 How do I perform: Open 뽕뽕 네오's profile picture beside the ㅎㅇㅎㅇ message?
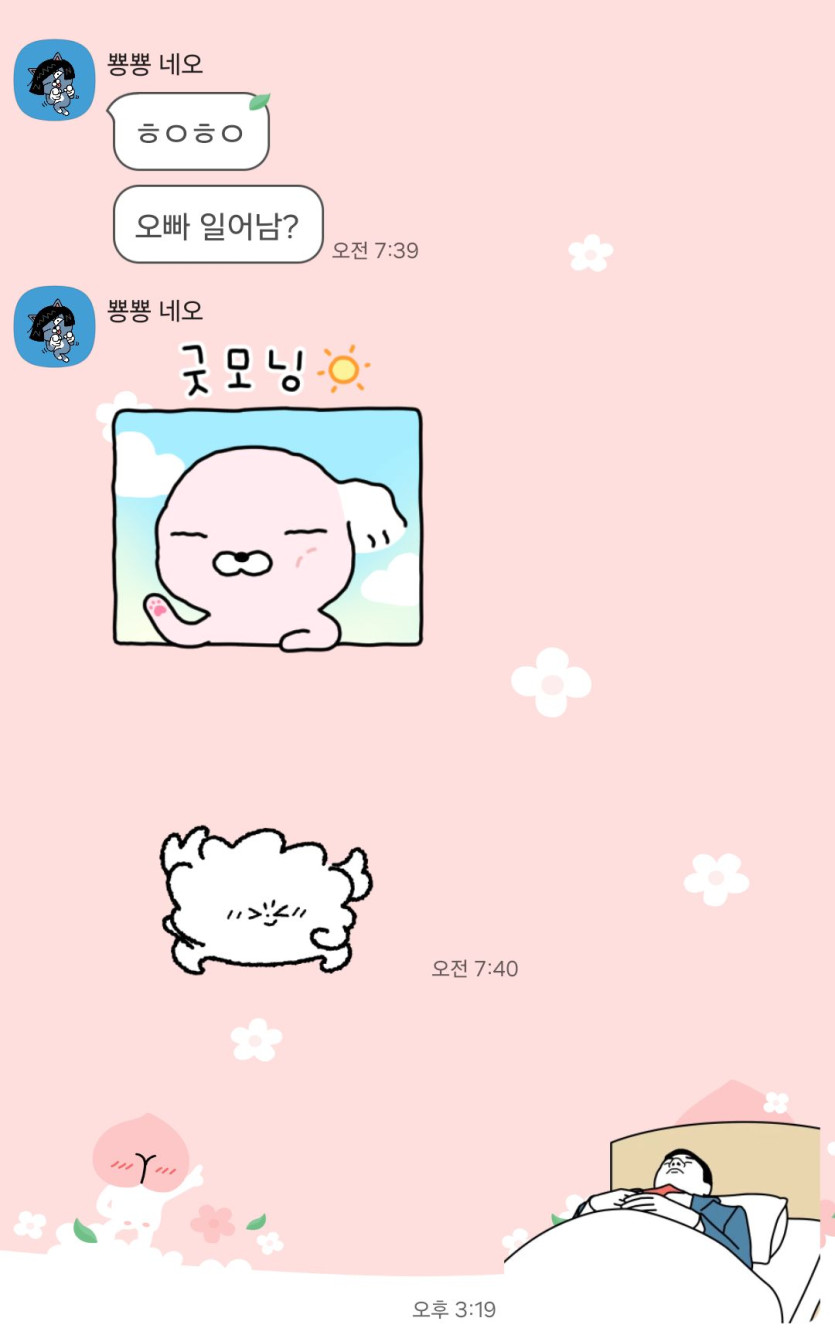coord(54,80)
